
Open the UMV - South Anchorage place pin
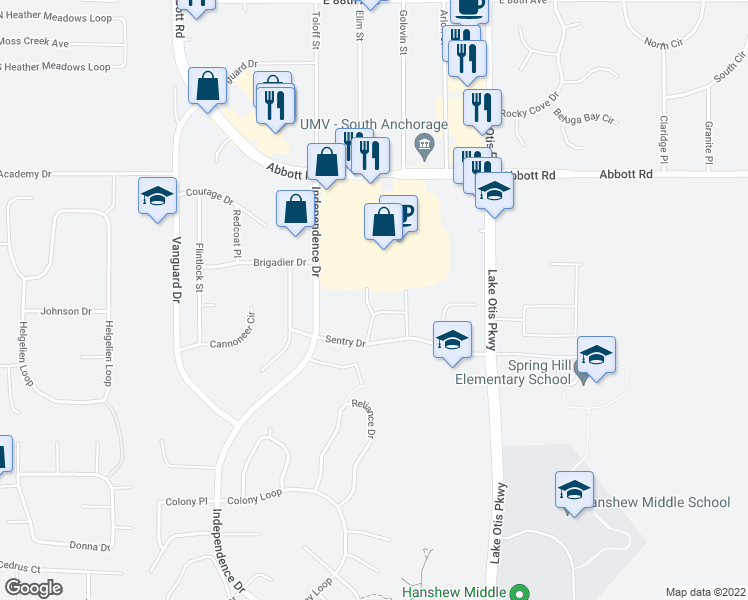point(424,149)
